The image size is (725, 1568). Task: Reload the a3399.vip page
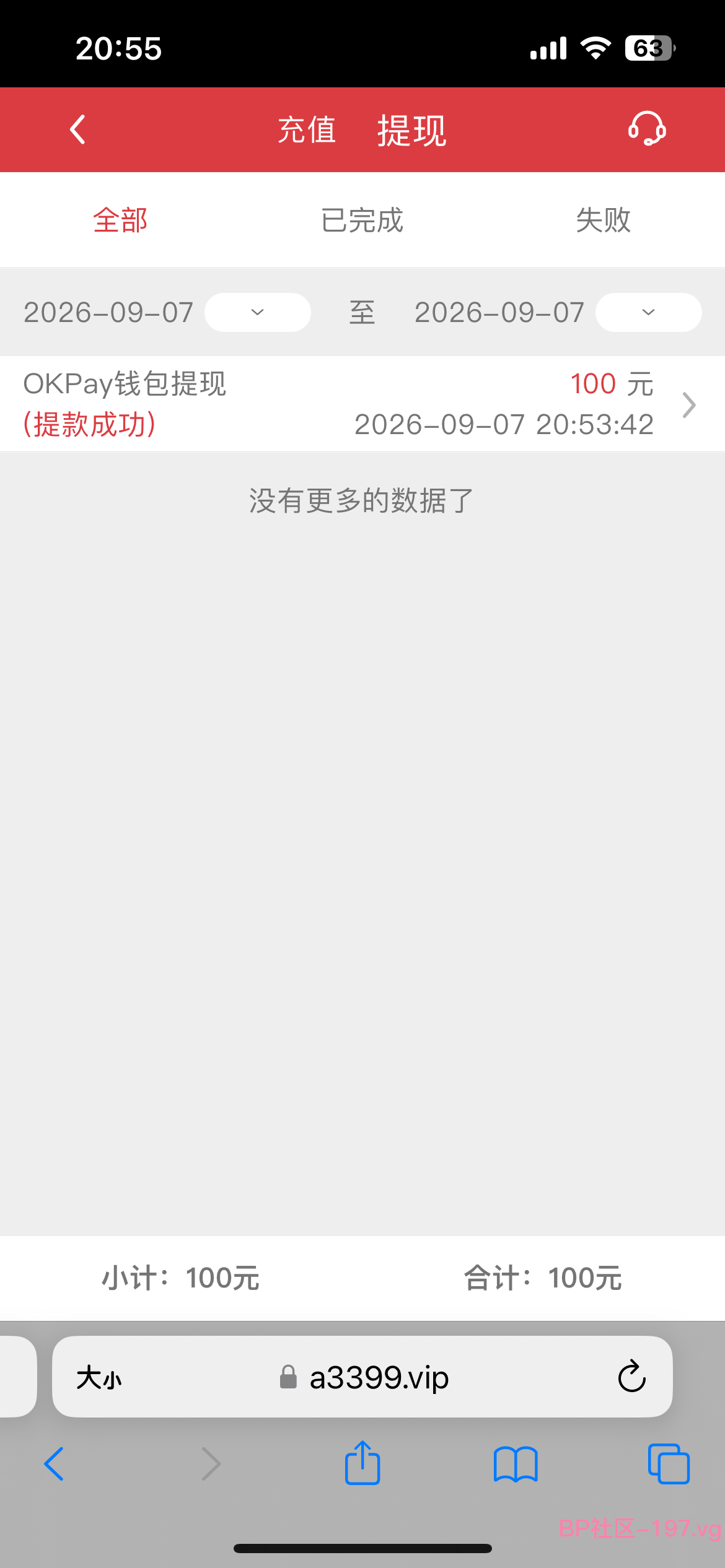click(631, 1376)
